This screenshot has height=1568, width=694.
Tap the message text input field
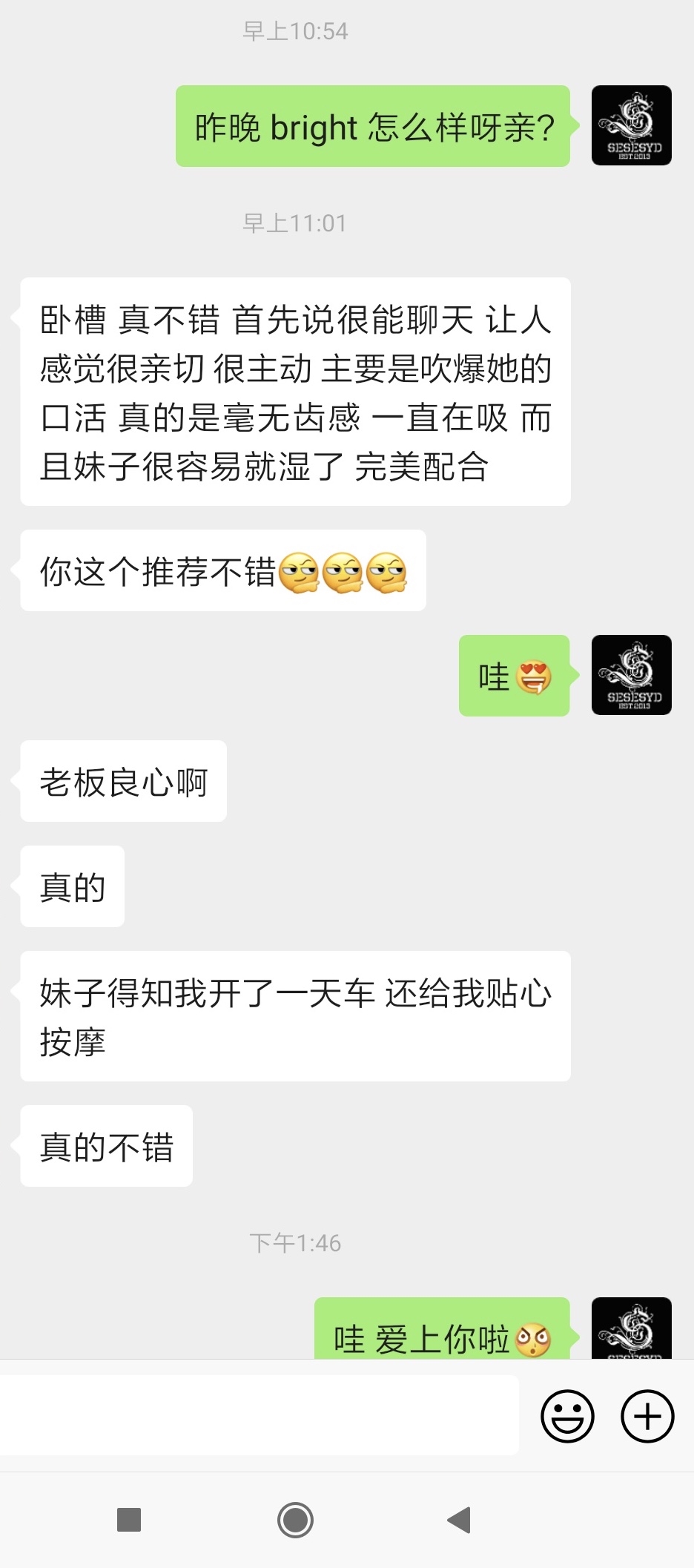point(260,1415)
